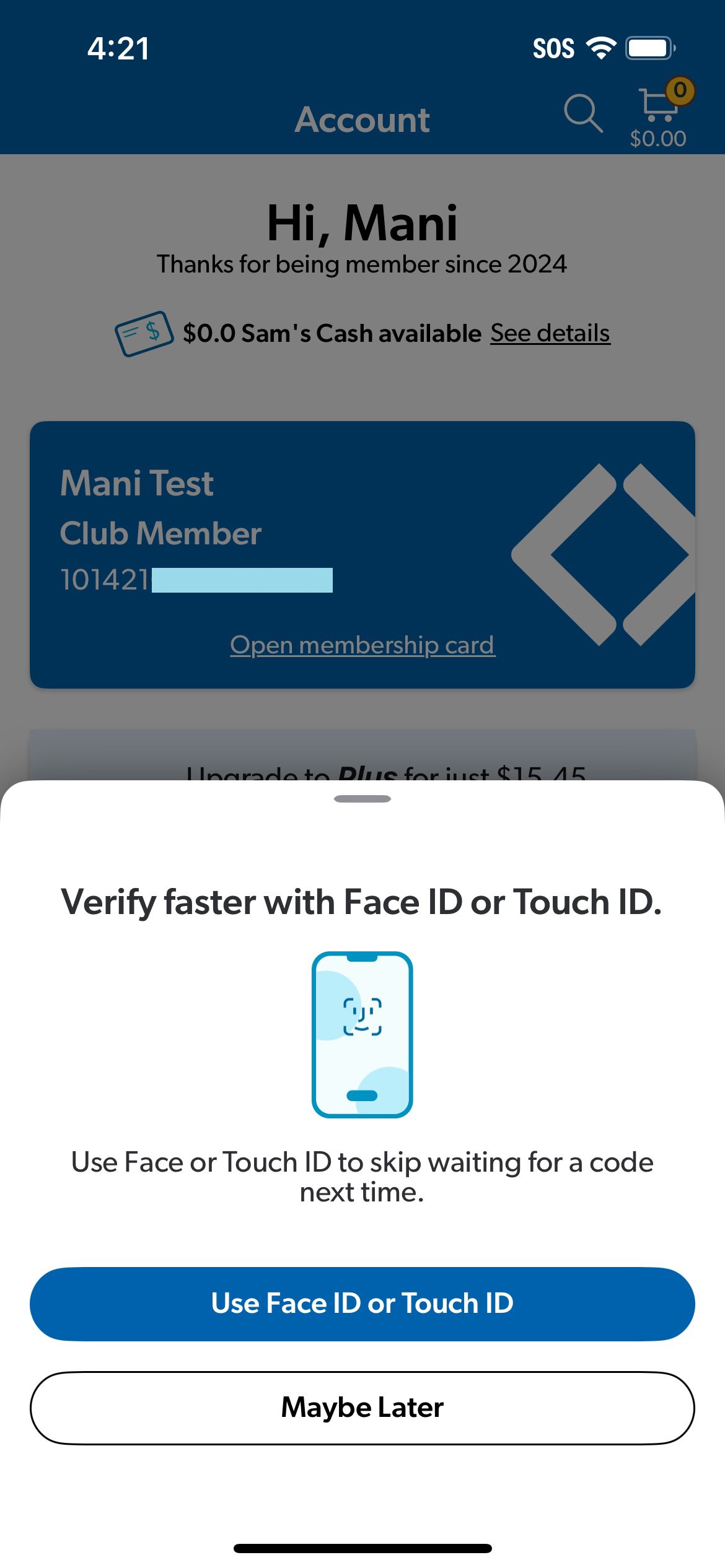
Task: Choose Maybe Later to dismiss the prompt
Action: coord(362,1408)
